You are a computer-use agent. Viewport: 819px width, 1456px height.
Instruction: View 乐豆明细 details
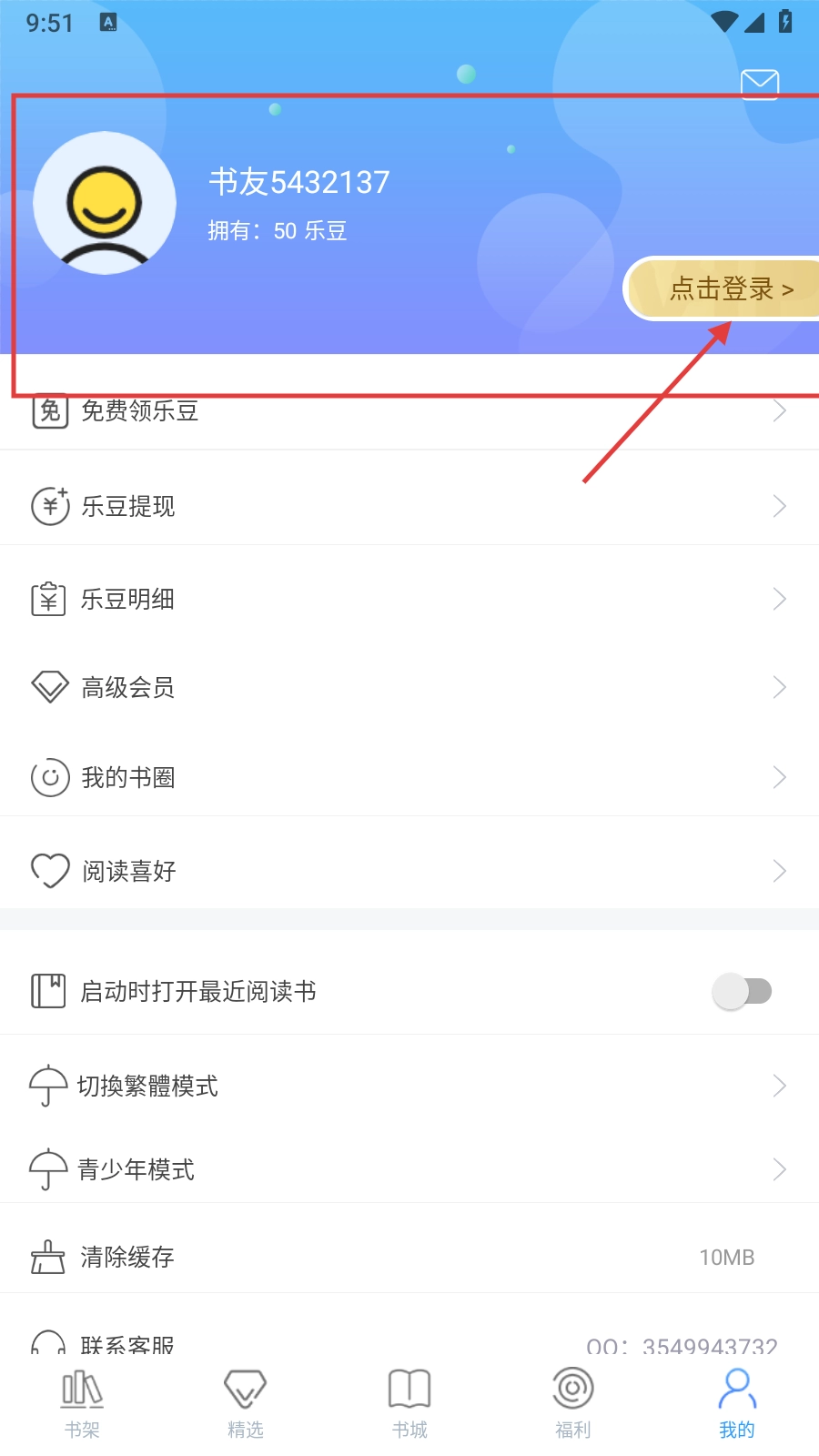409,599
